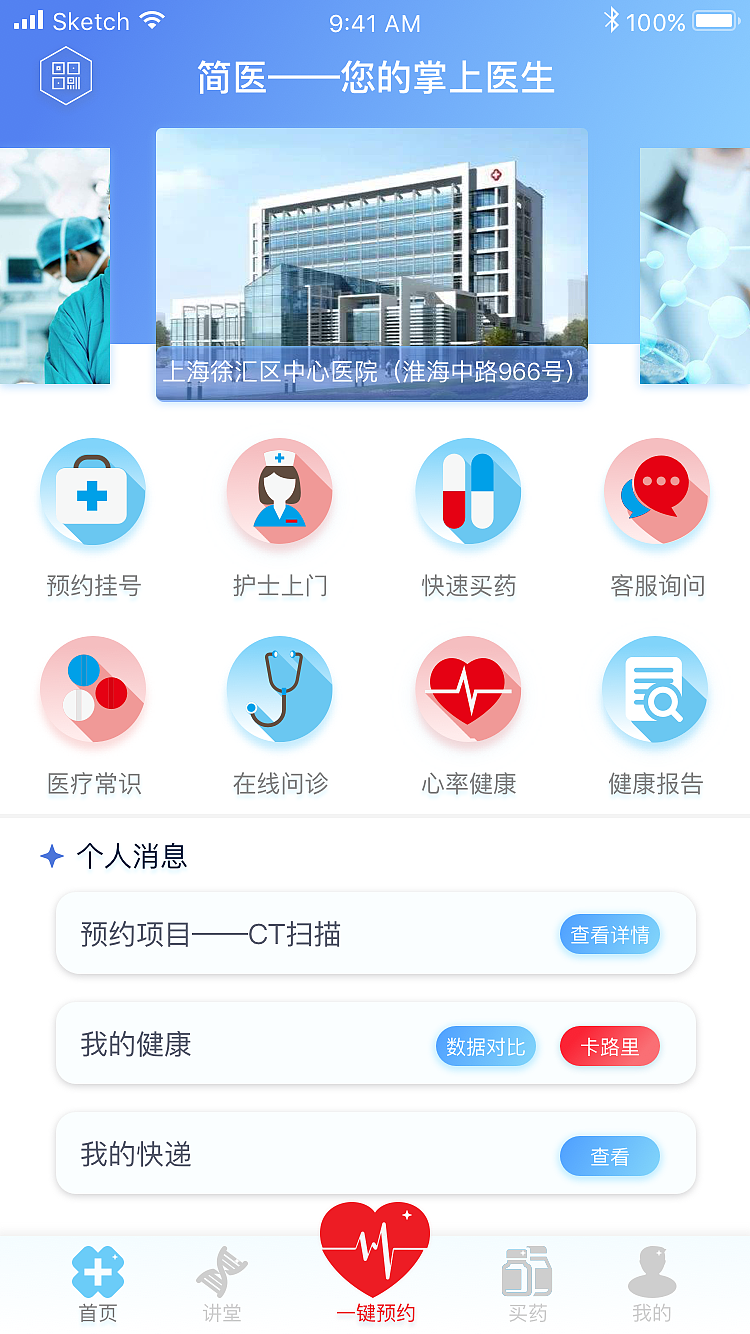
Task: Open 心率健康 heart rate health
Action: click(468, 691)
